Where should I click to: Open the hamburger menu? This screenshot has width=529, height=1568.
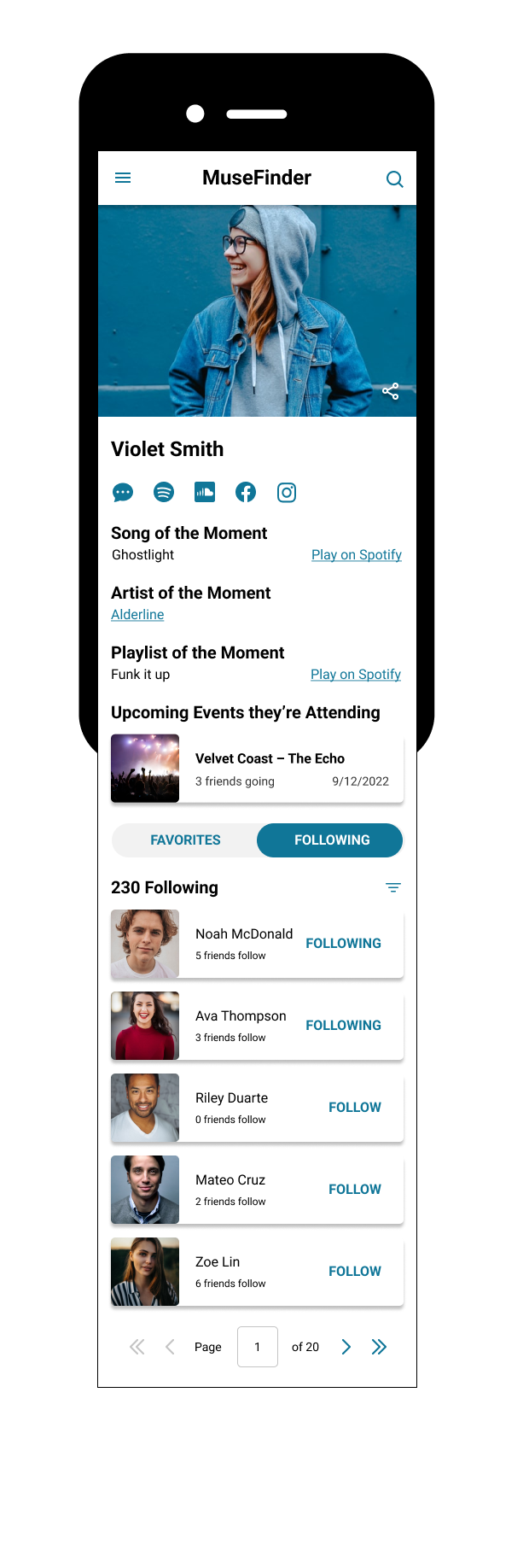[x=123, y=178]
